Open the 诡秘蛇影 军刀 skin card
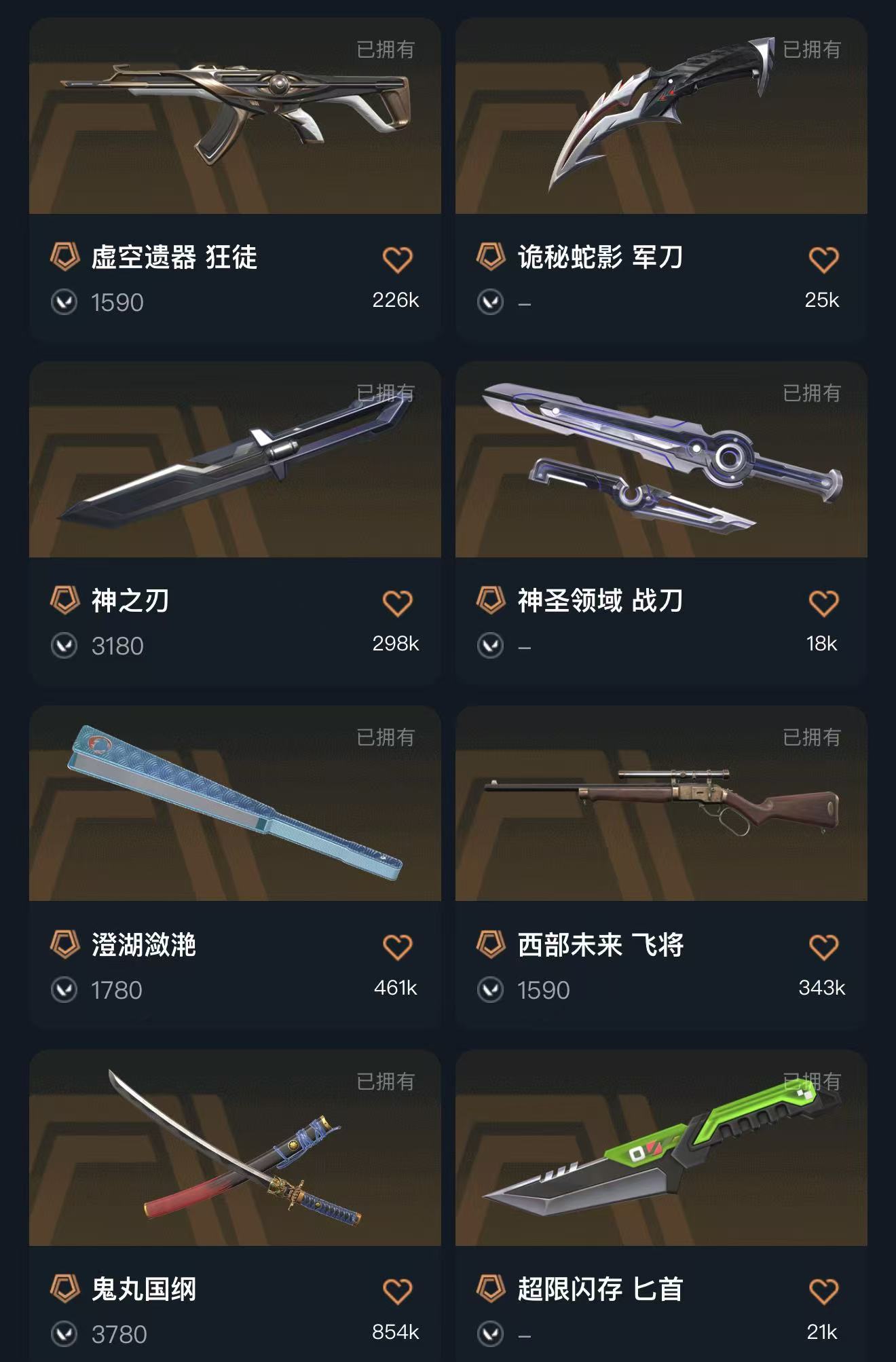 pyautogui.click(x=661, y=117)
